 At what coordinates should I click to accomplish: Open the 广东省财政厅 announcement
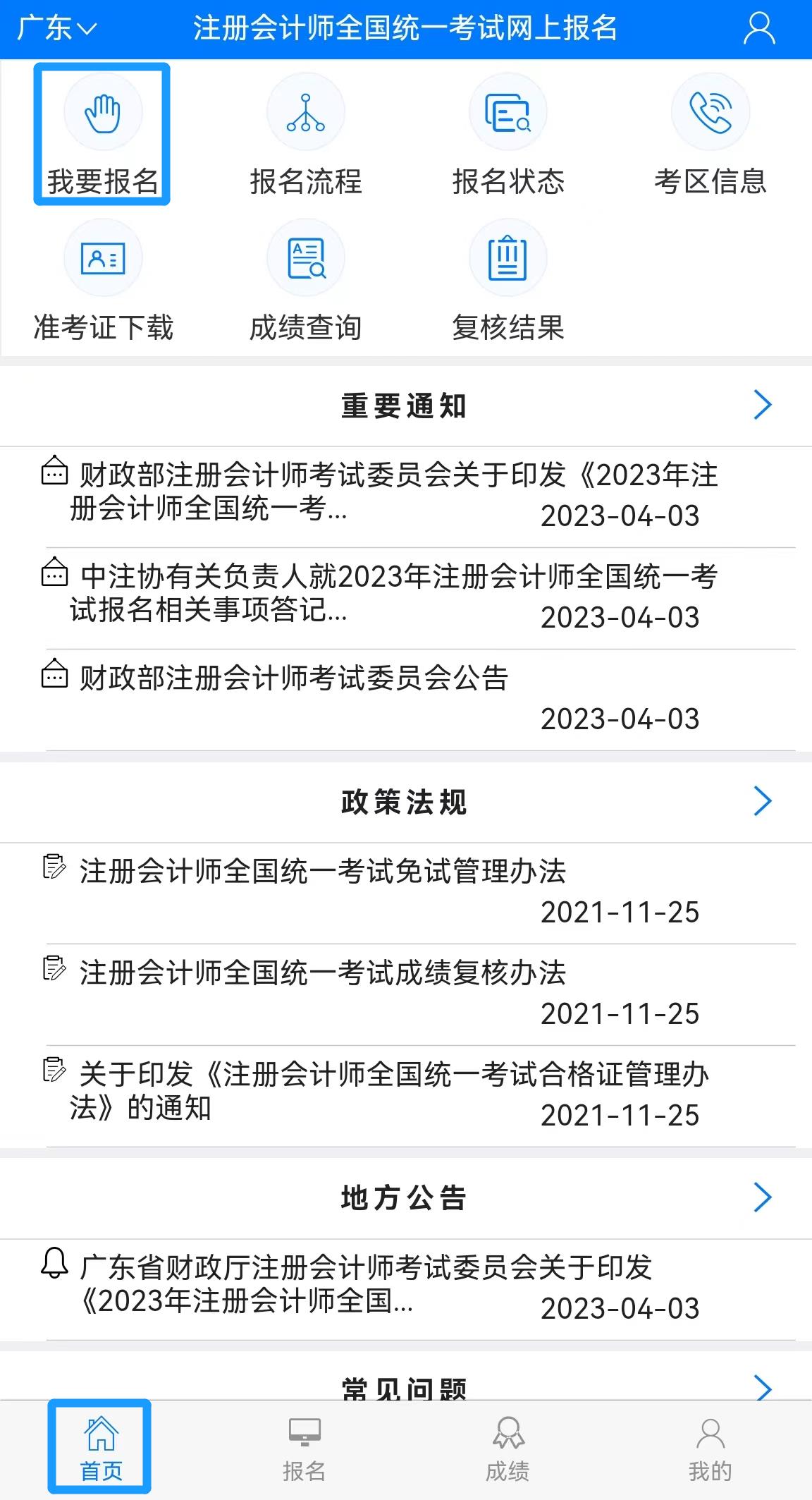pyautogui.click(x=367, y=1284)
